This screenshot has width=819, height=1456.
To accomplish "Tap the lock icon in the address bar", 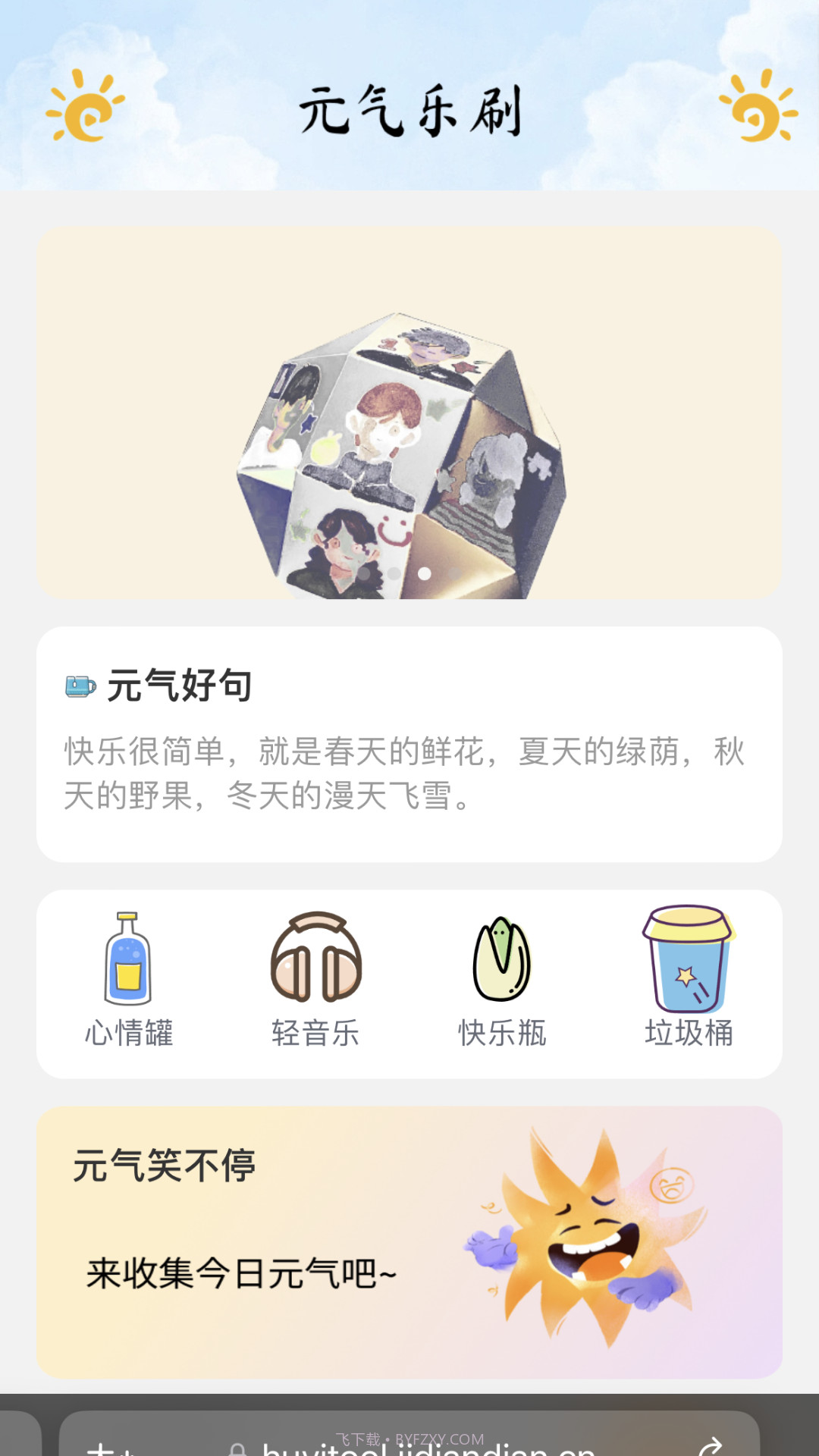I will pos(239,1448).
